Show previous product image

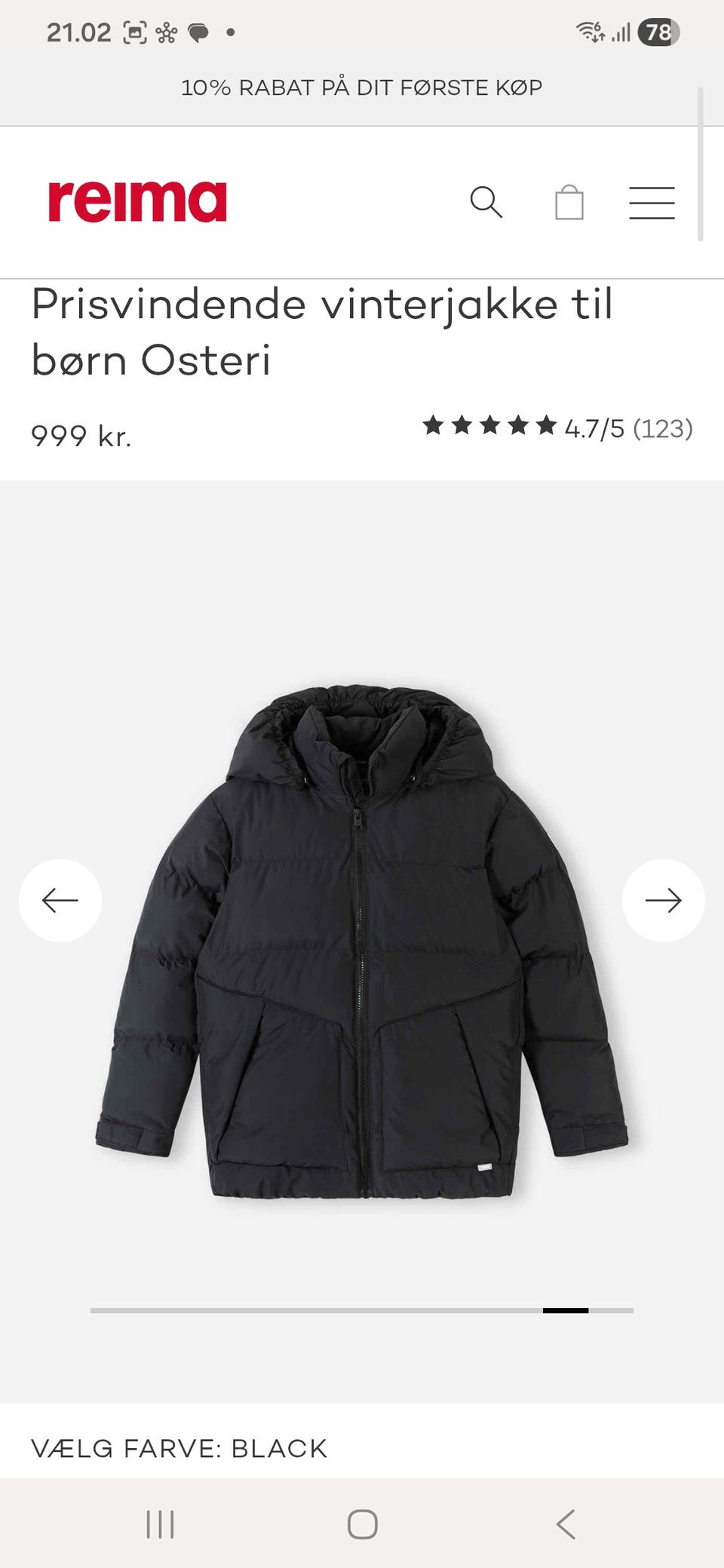click(60, 900)
